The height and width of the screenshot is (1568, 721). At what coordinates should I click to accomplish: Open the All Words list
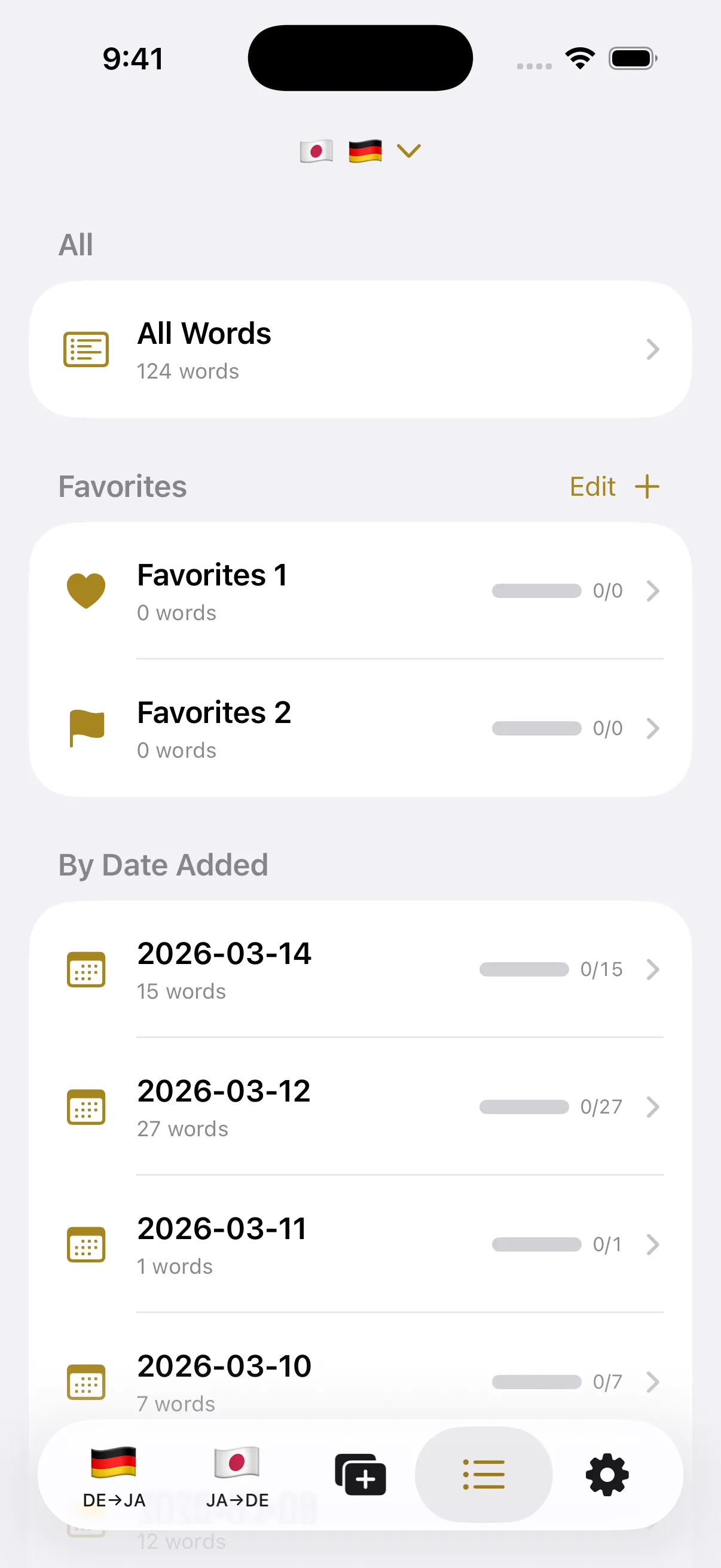click(x=360, y=349)
